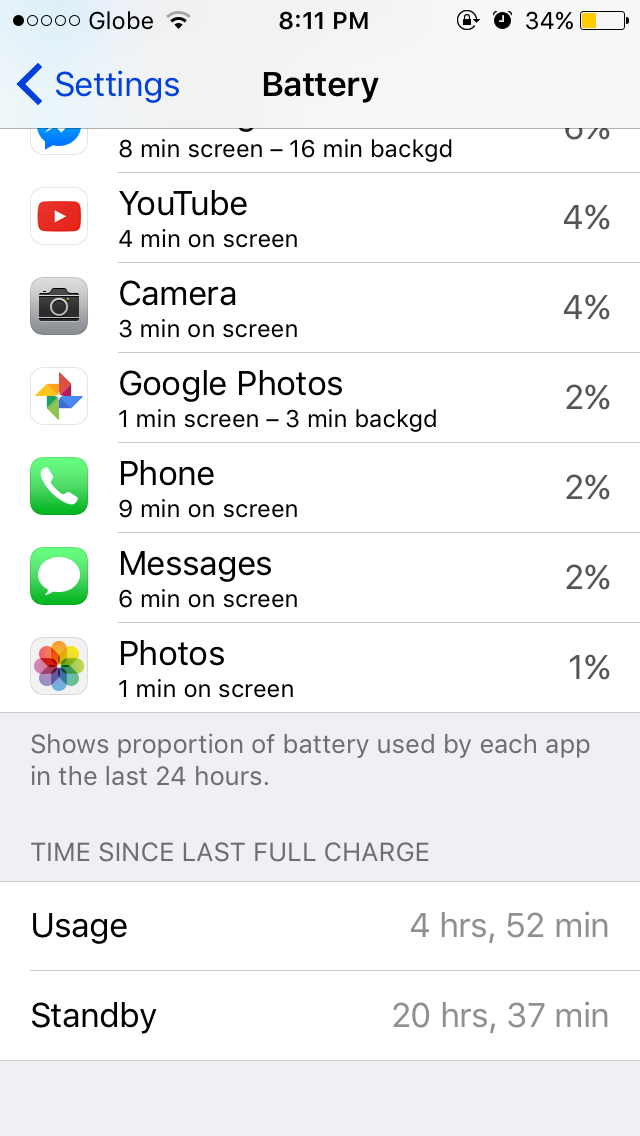Select the Phone battery usage row
The image size is (640, 1136).
320,488
